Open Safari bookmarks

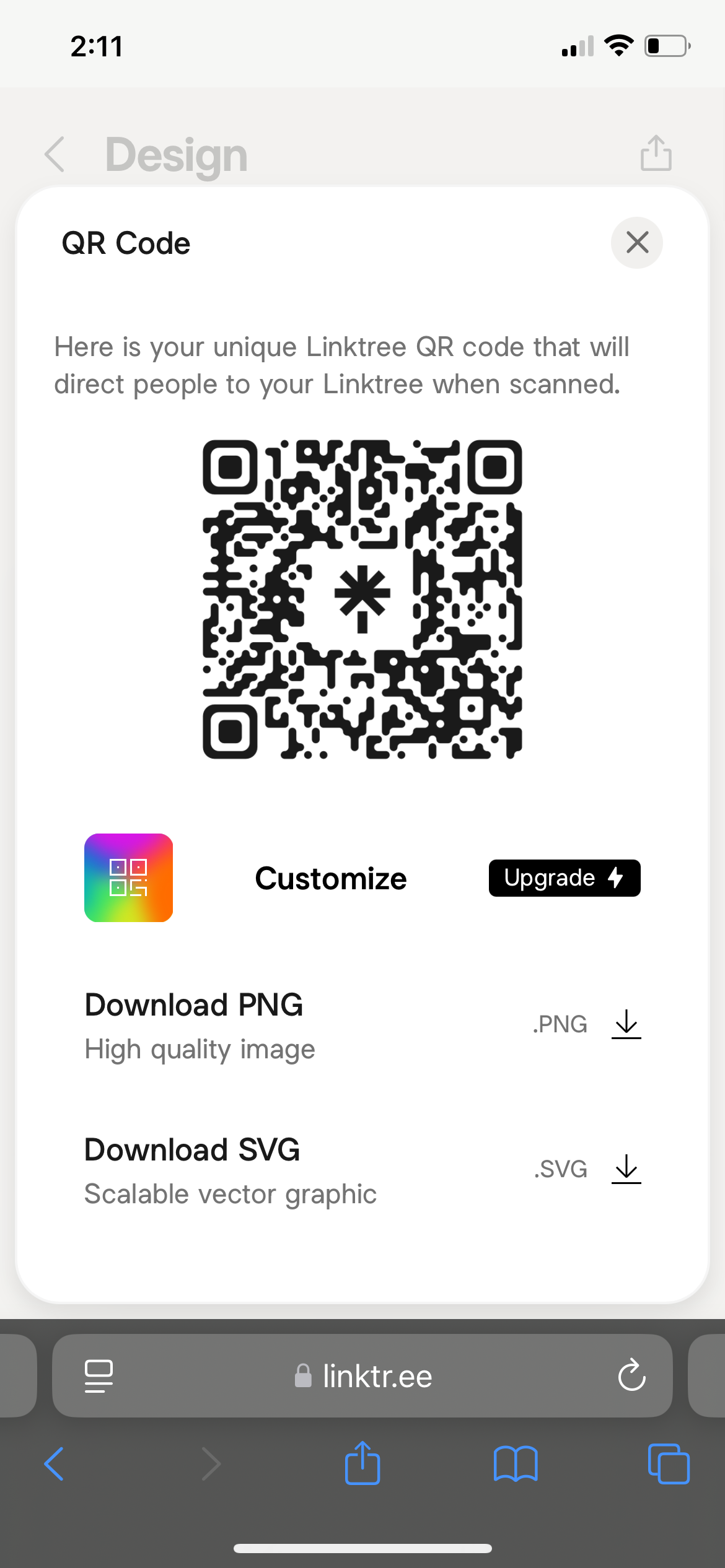coord(516,1464)
